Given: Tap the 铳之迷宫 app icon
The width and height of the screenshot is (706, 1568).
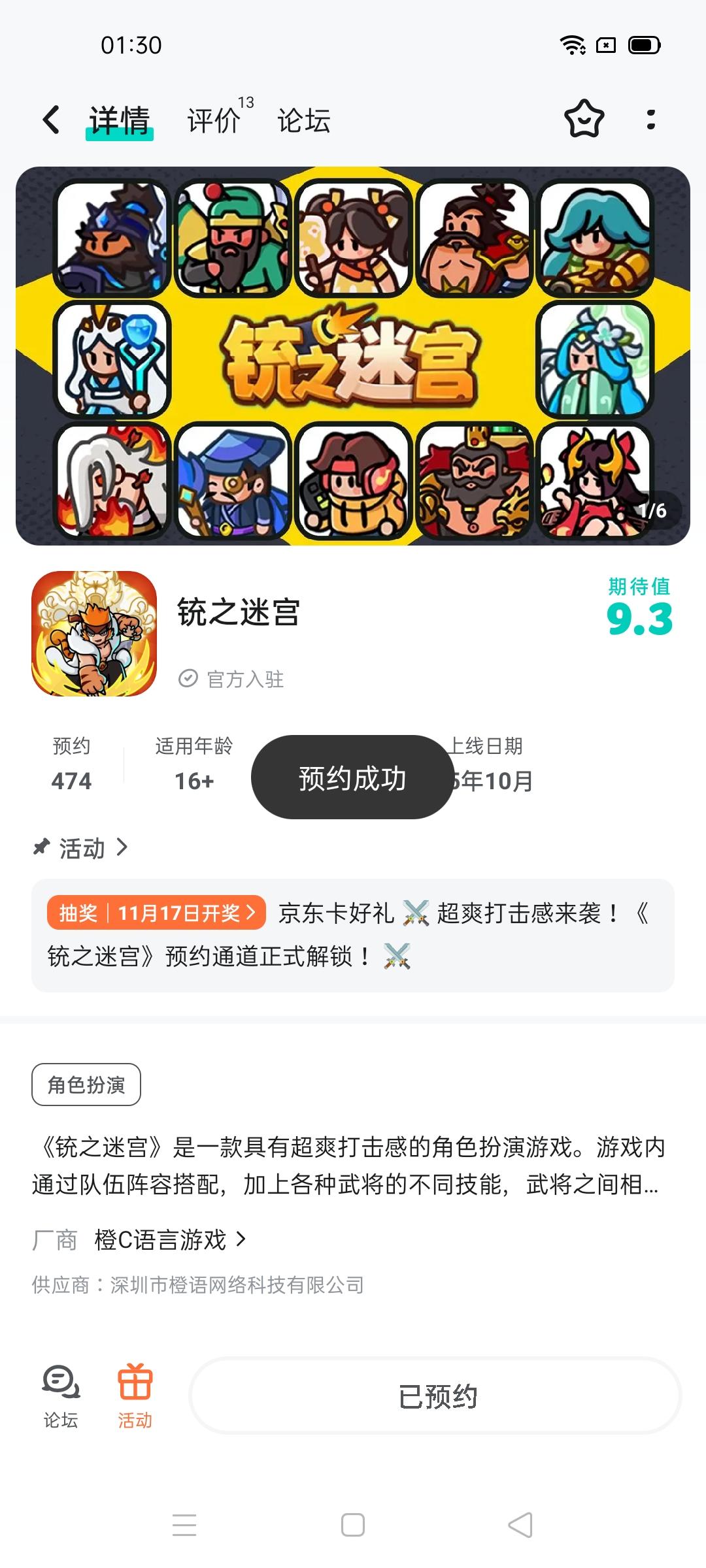Looking at the screenshot, I should pyautogui.click(x=95, y=636).
